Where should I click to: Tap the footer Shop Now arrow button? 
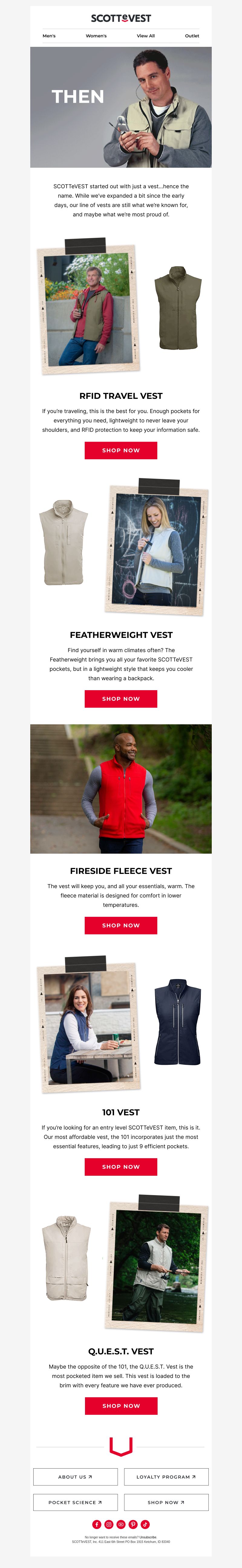[x=166, y=1502]
